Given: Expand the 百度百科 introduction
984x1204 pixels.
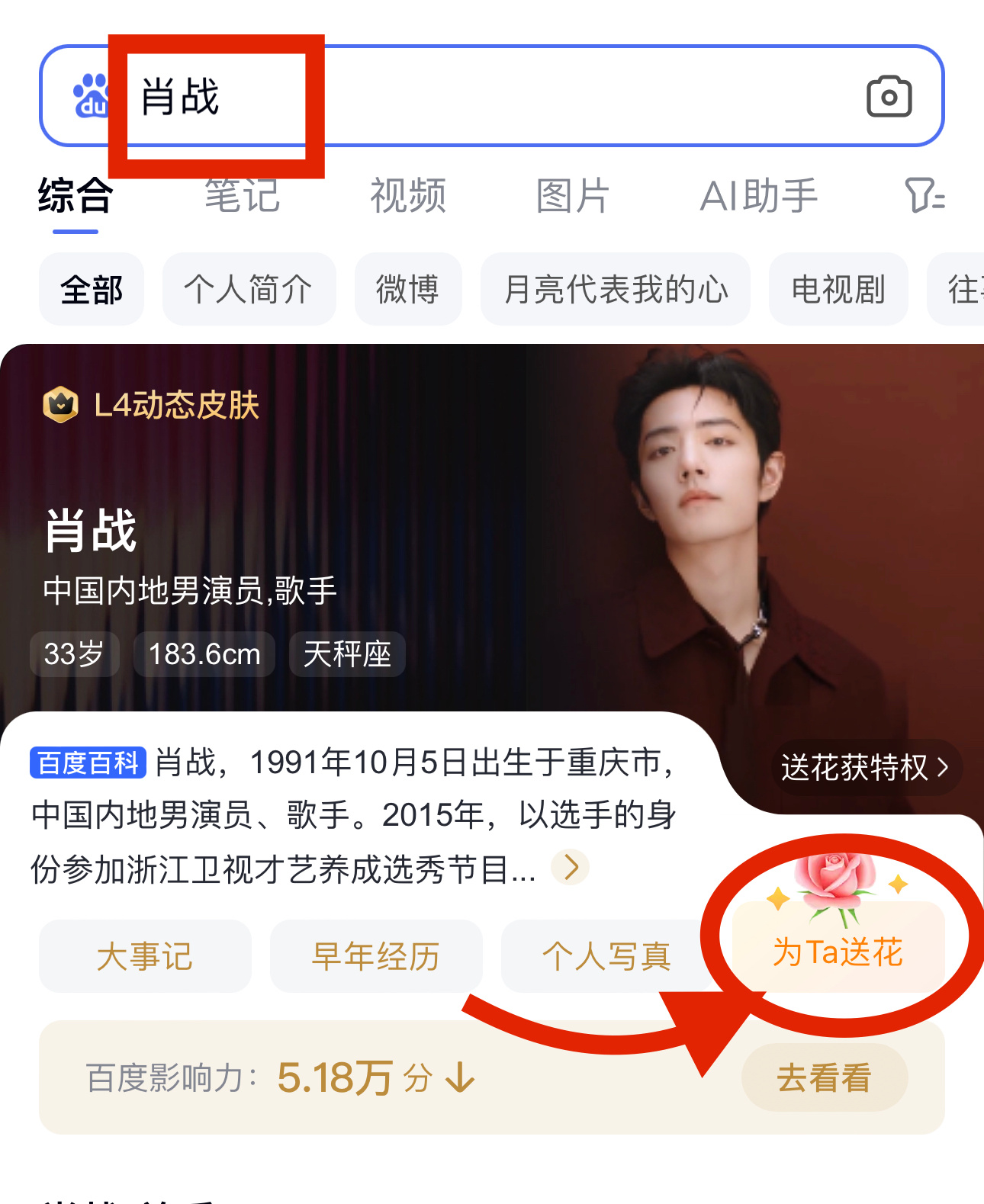Looking at the screenshot, I should pyautogui.click(x=571, y=868).
